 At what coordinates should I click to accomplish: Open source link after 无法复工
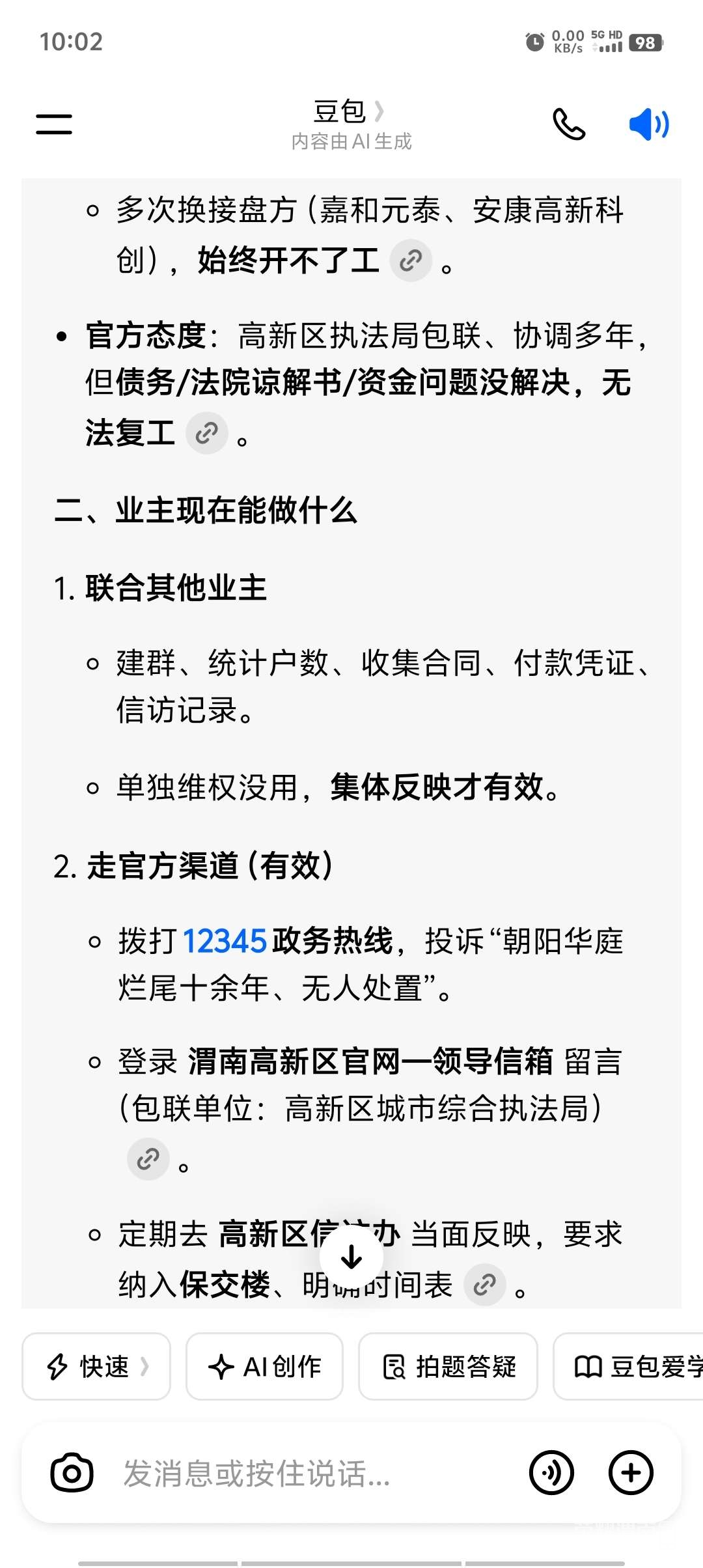(206, 433)
